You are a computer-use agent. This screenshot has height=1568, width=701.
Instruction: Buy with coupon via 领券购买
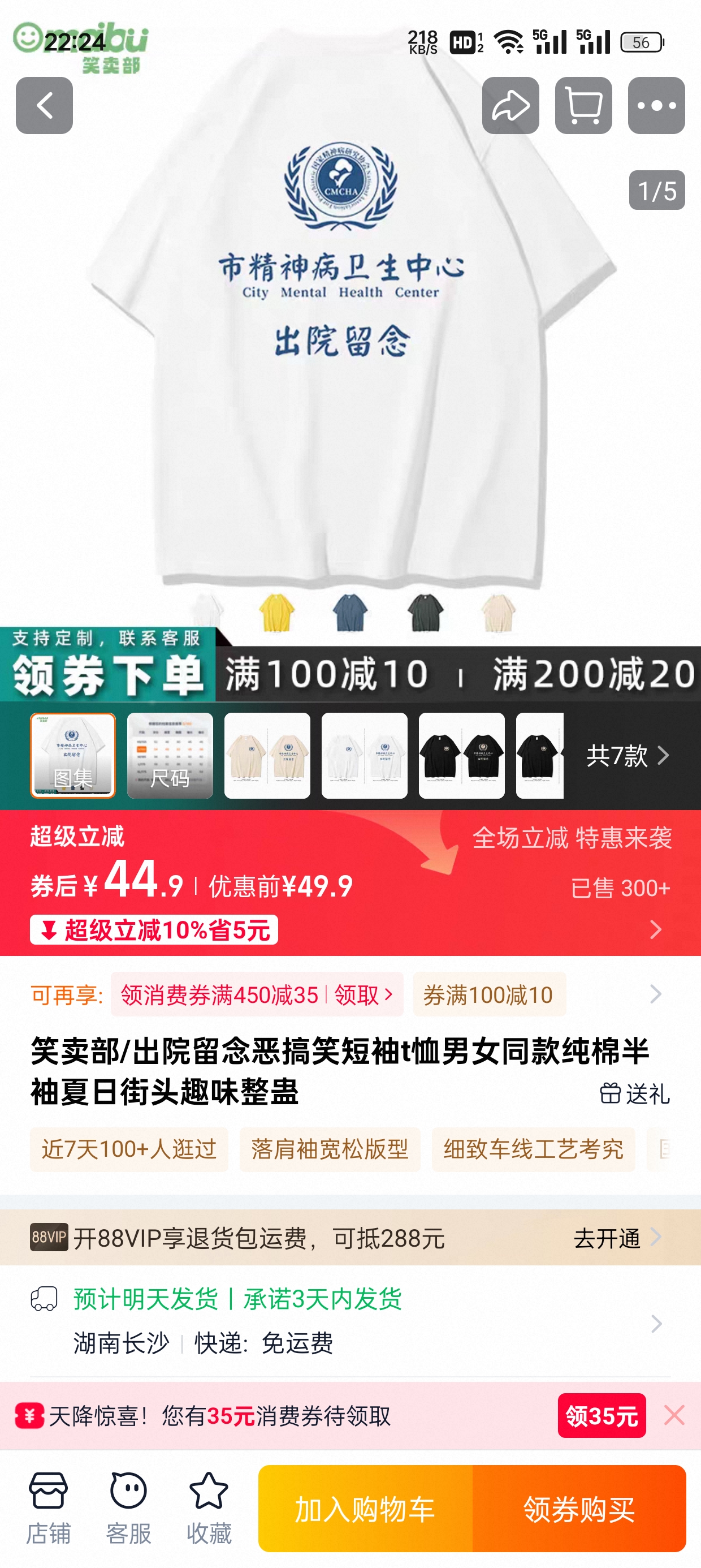pyautogui.click(x=579, y=1509)
